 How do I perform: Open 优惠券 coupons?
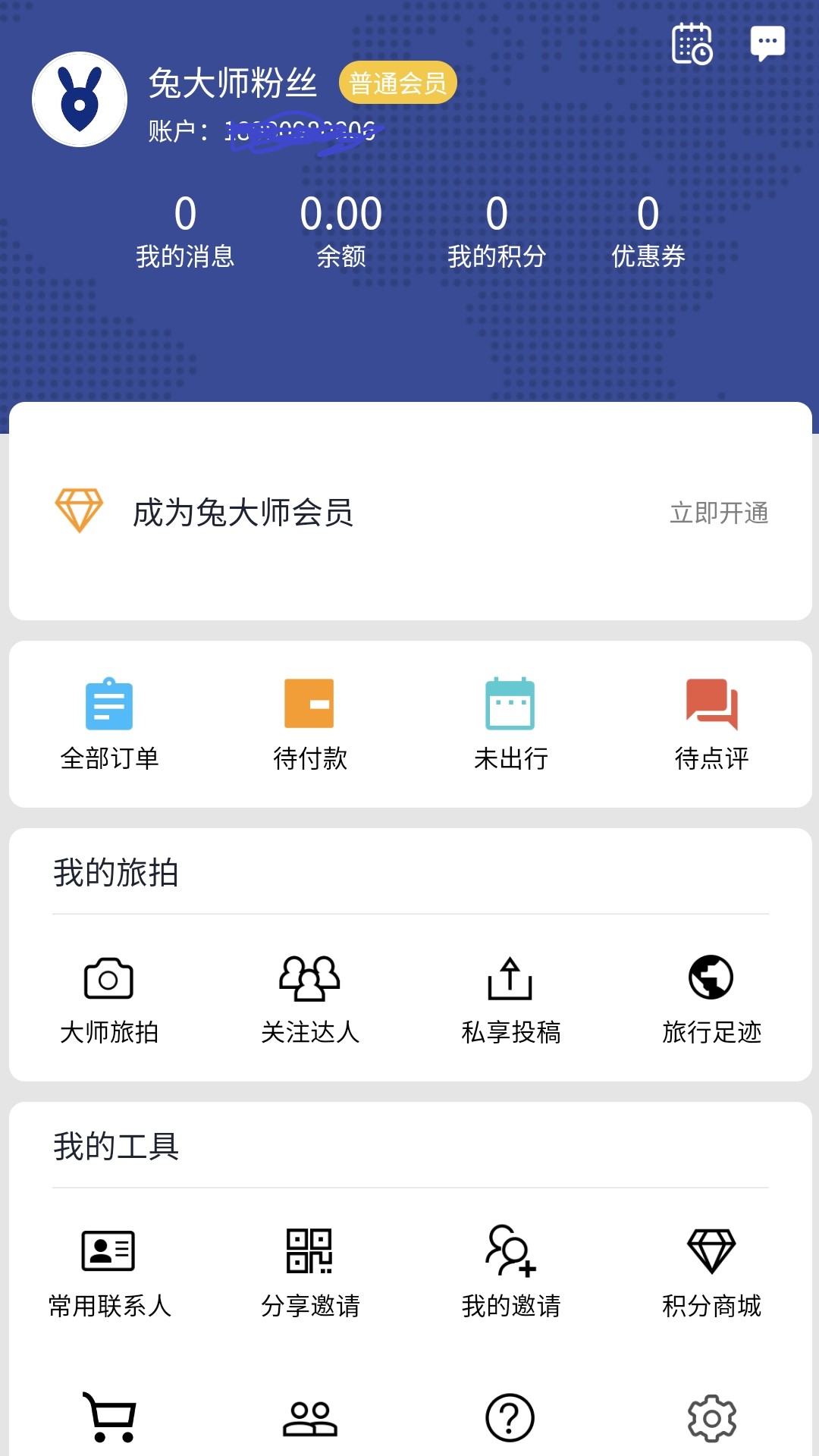pyautogui.click(x=648, y=231)
